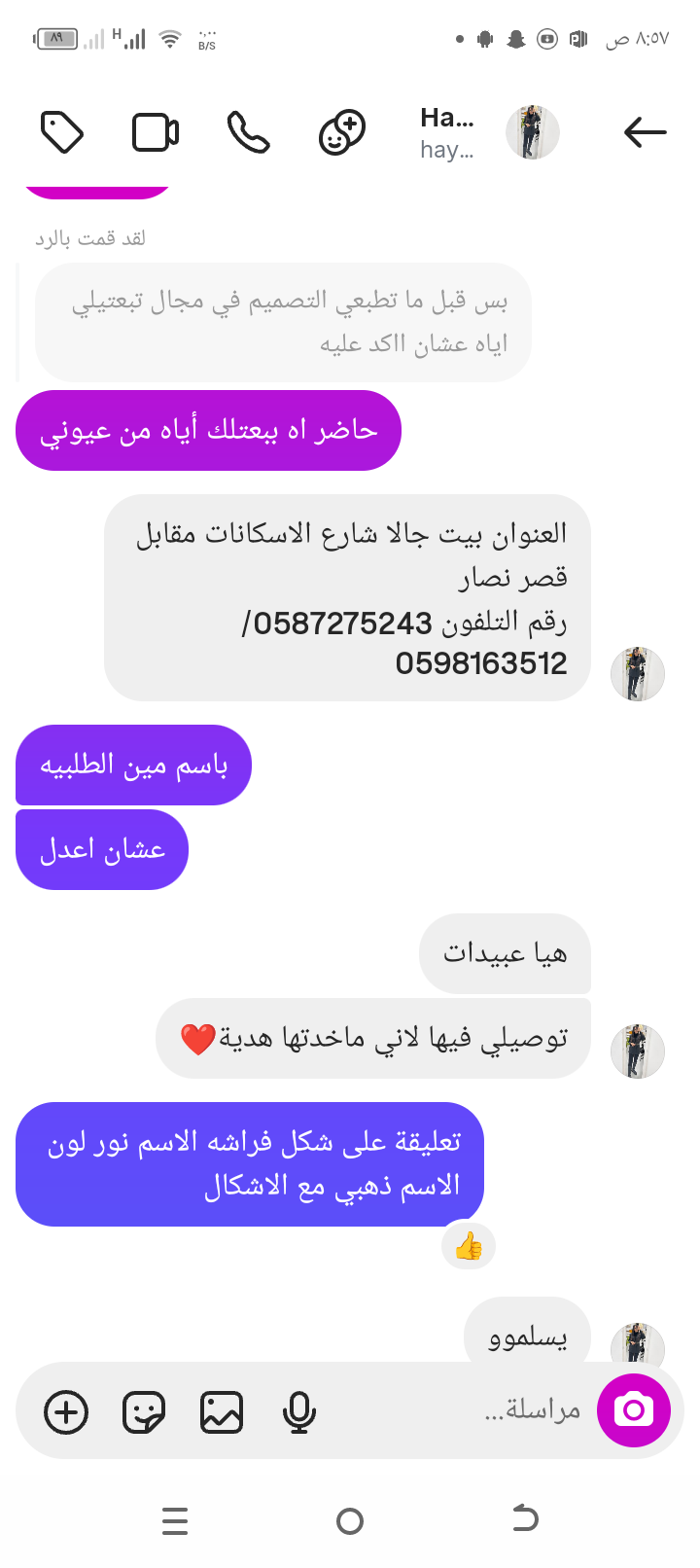Image resolution: width=700 pixels, height=1568 pixels.
Task: Tap the phone number 0598163512 in the message
Action: coord(481,663)
